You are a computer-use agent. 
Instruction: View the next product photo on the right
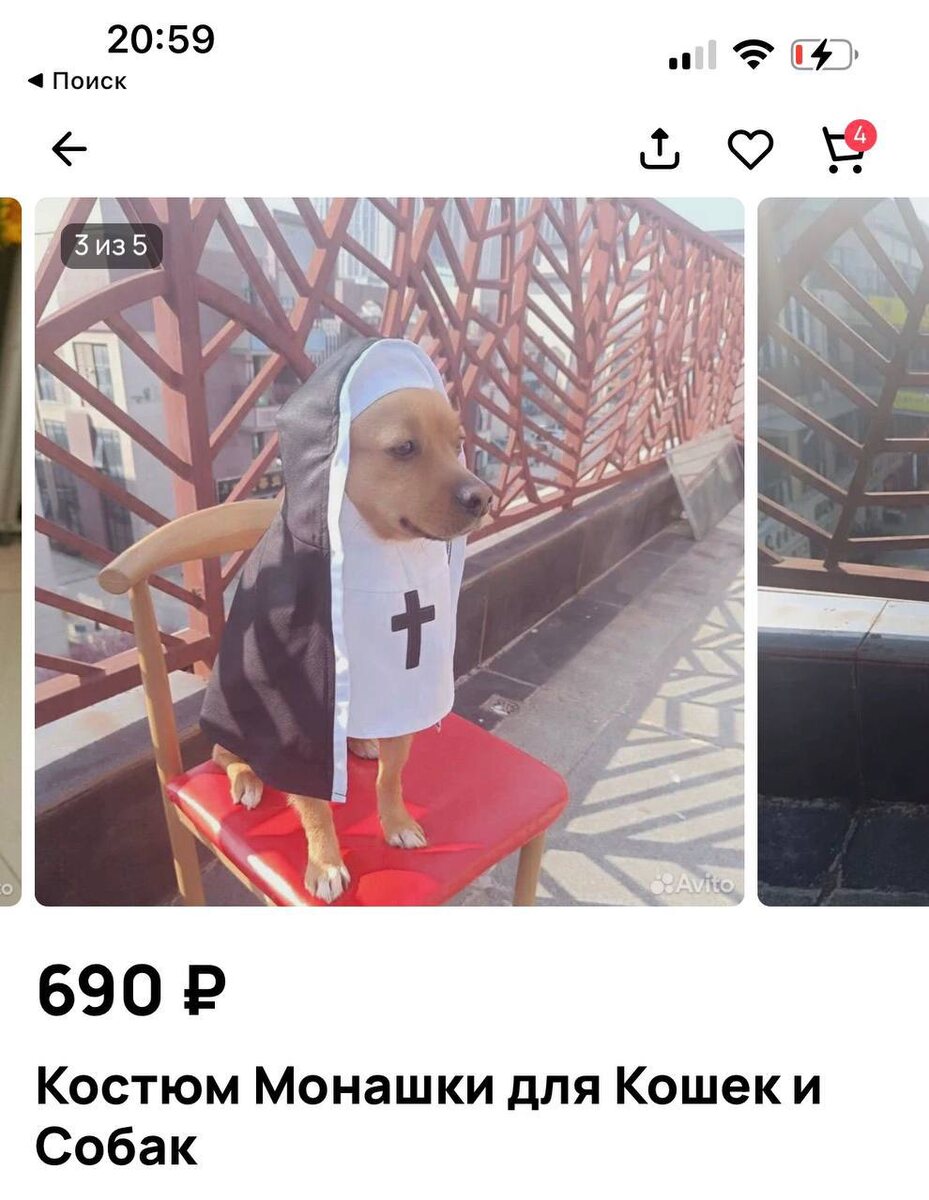(843, 551)
